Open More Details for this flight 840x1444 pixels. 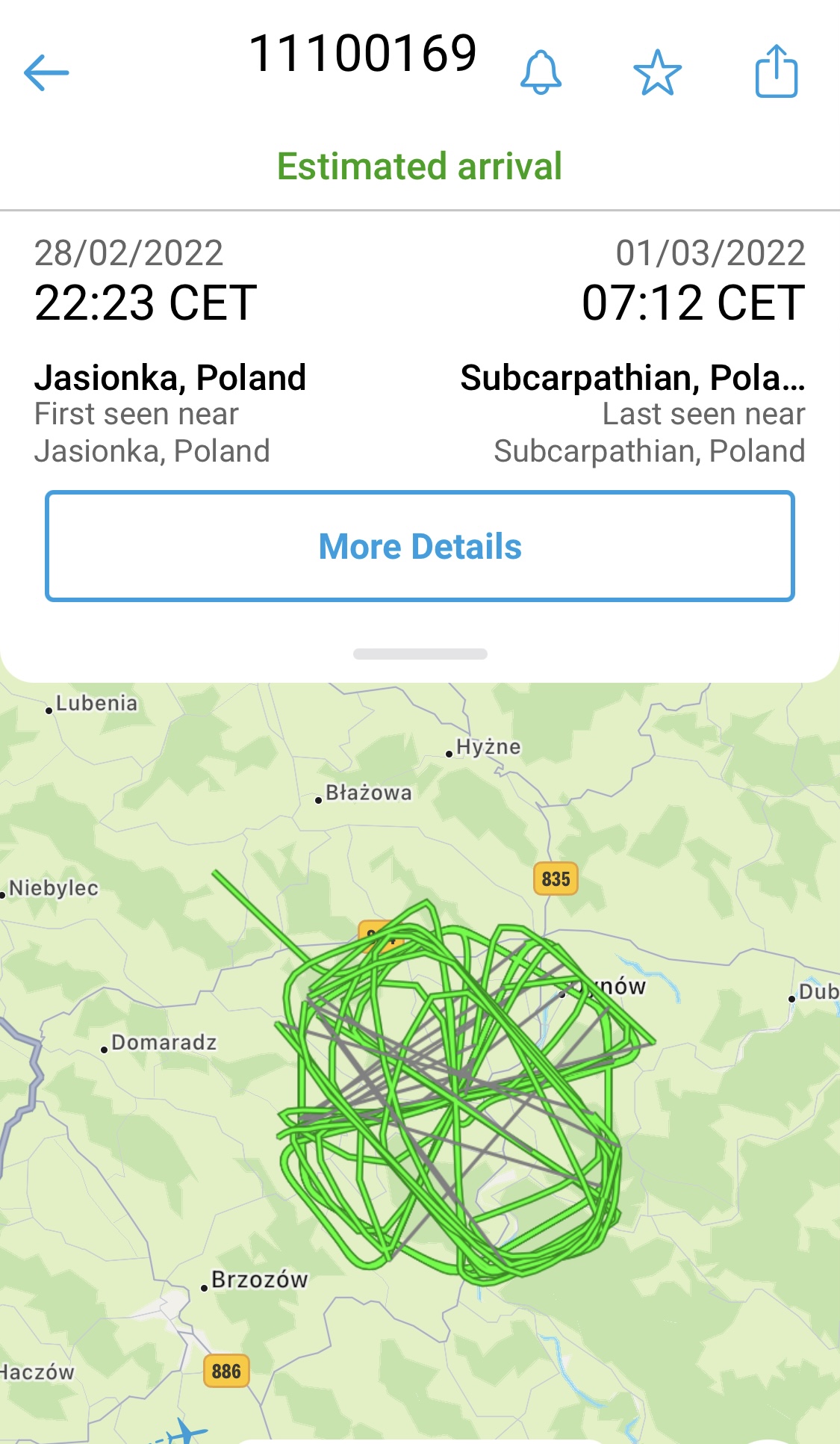coord(420,546)
